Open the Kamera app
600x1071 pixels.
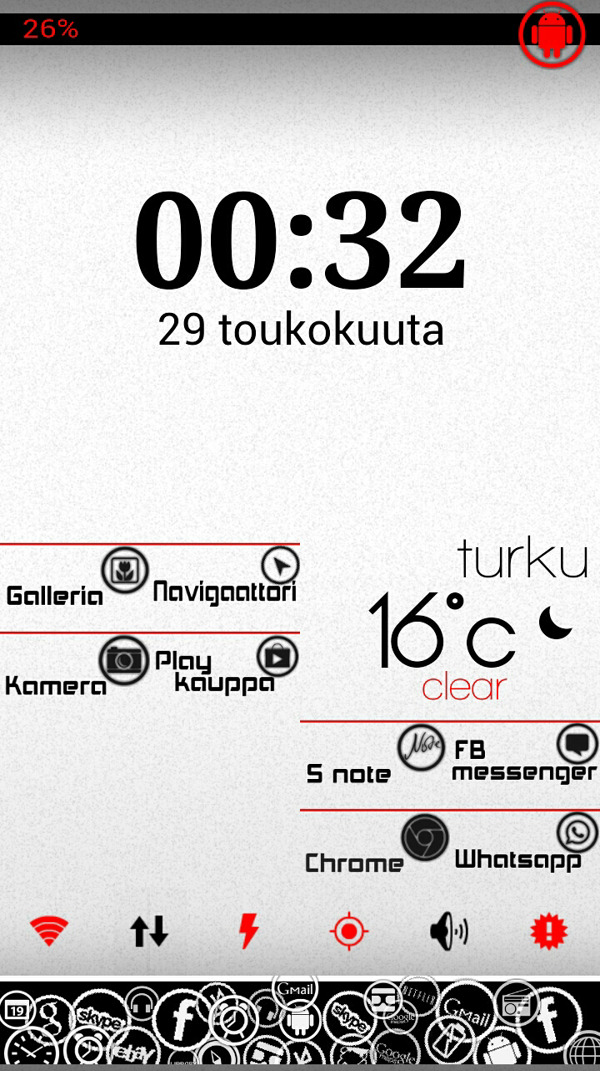click(x=123, y=660)
